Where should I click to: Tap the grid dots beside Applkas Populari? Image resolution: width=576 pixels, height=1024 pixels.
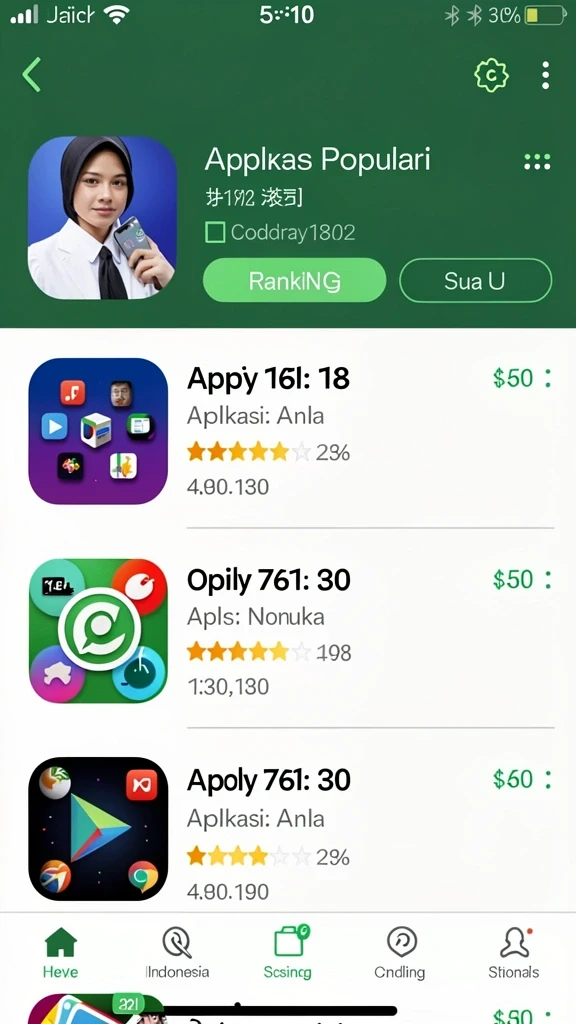(537, 162)
